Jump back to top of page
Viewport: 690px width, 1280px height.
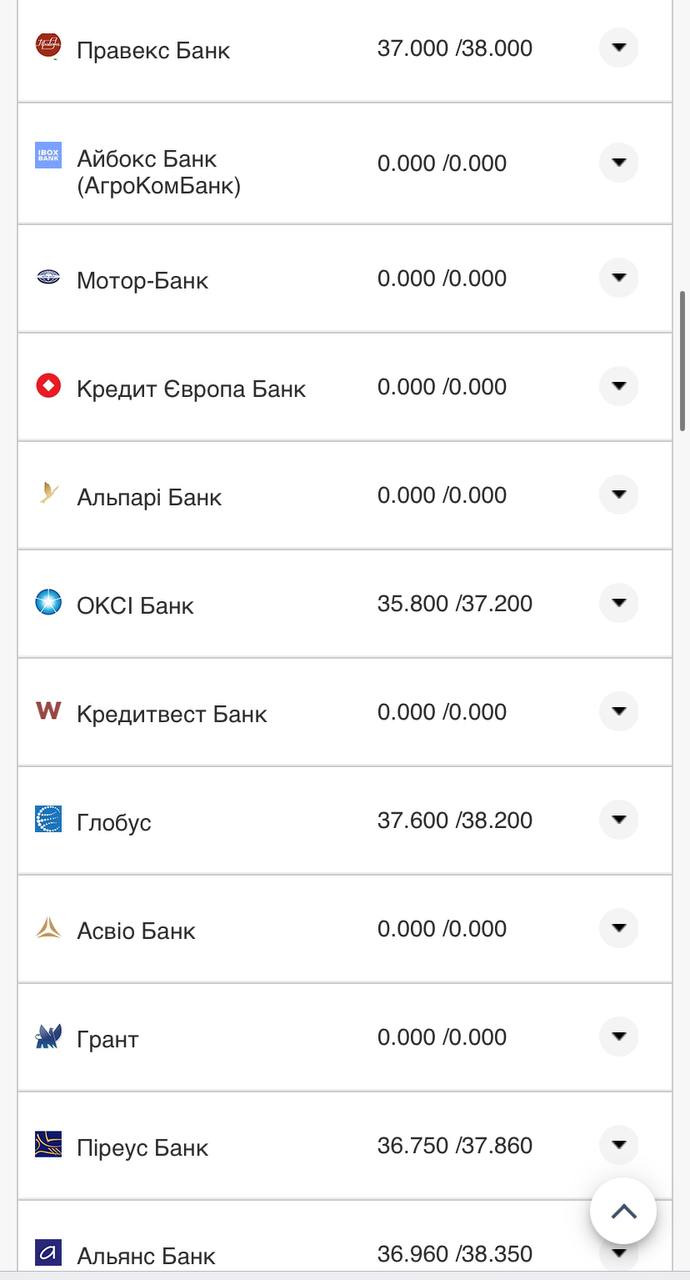(623, 1211)
